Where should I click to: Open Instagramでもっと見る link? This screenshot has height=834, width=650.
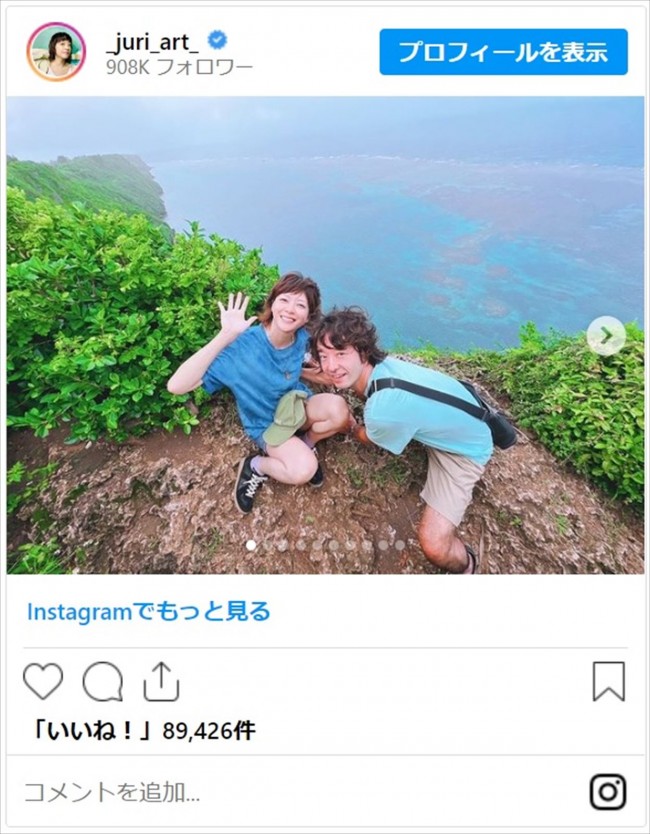pyautogui.click(x=149, y=611)
